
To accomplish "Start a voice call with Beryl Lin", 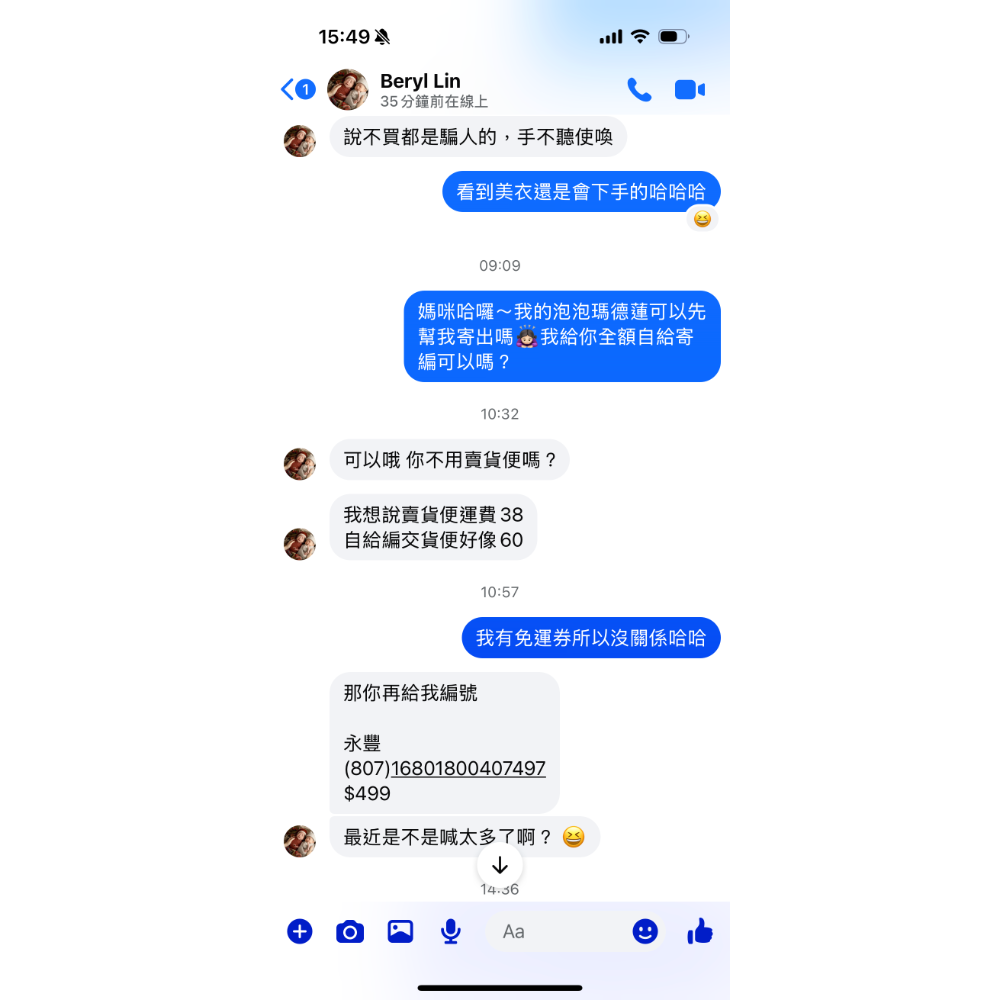I will point(639,90).
